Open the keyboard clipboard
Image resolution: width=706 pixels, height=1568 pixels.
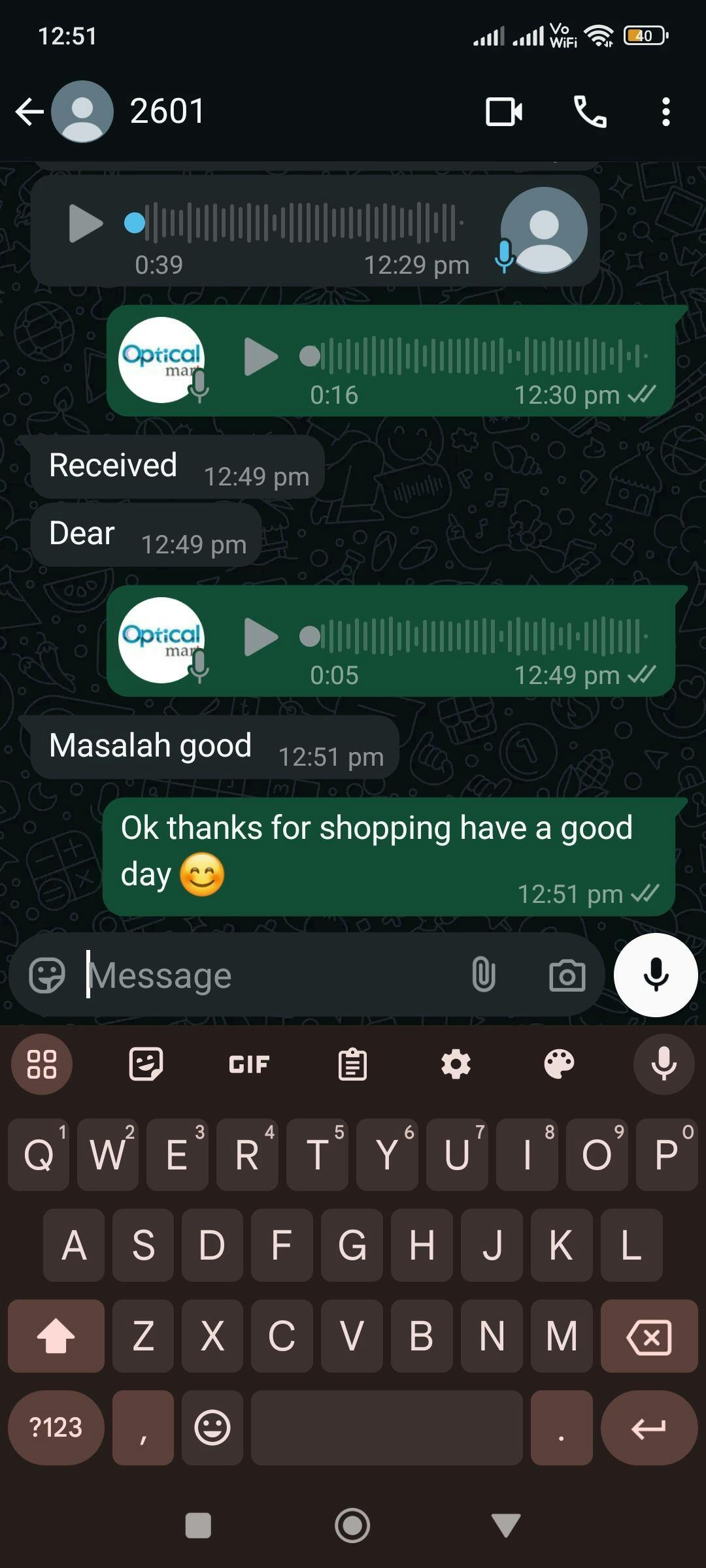(x=352, y=1064)
